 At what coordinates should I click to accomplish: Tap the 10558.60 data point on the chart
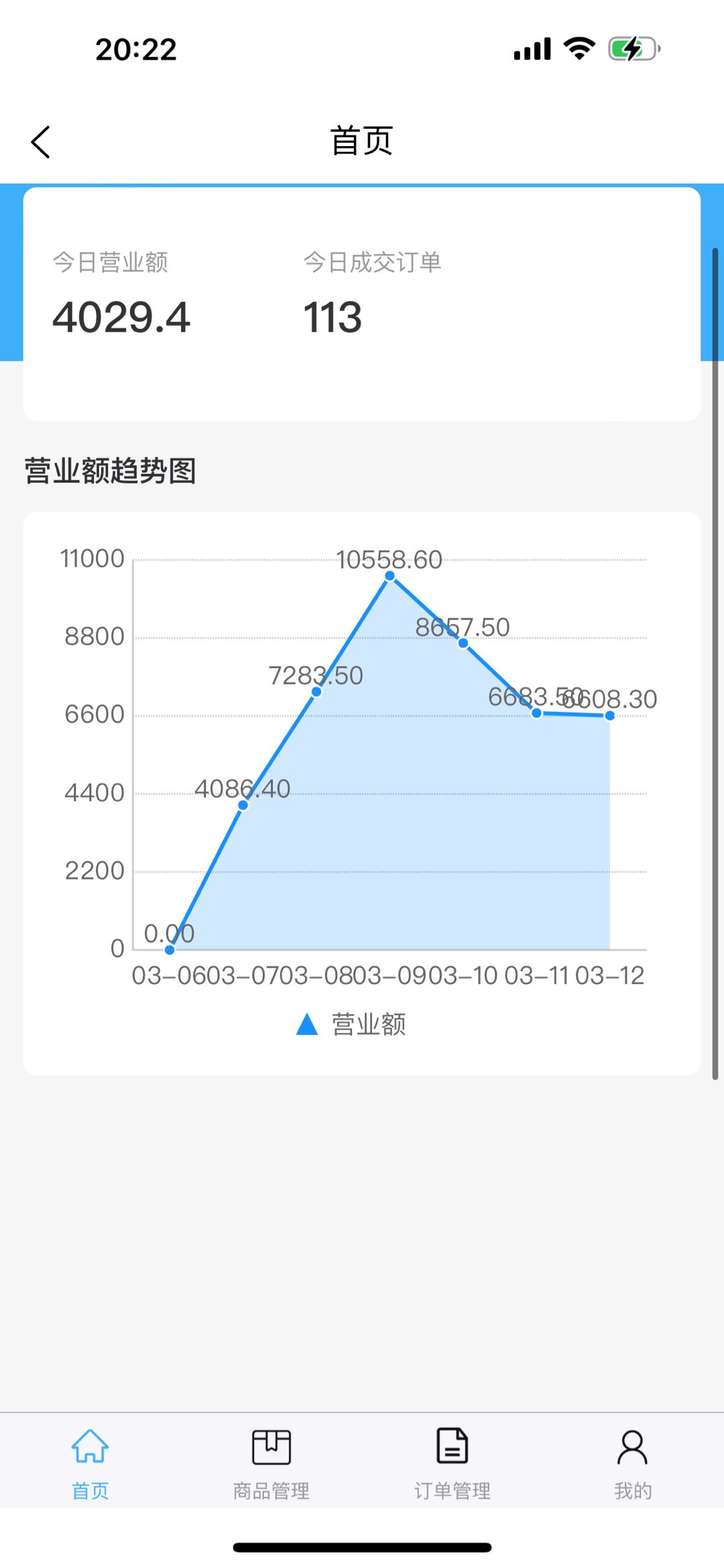pos(389,576)
